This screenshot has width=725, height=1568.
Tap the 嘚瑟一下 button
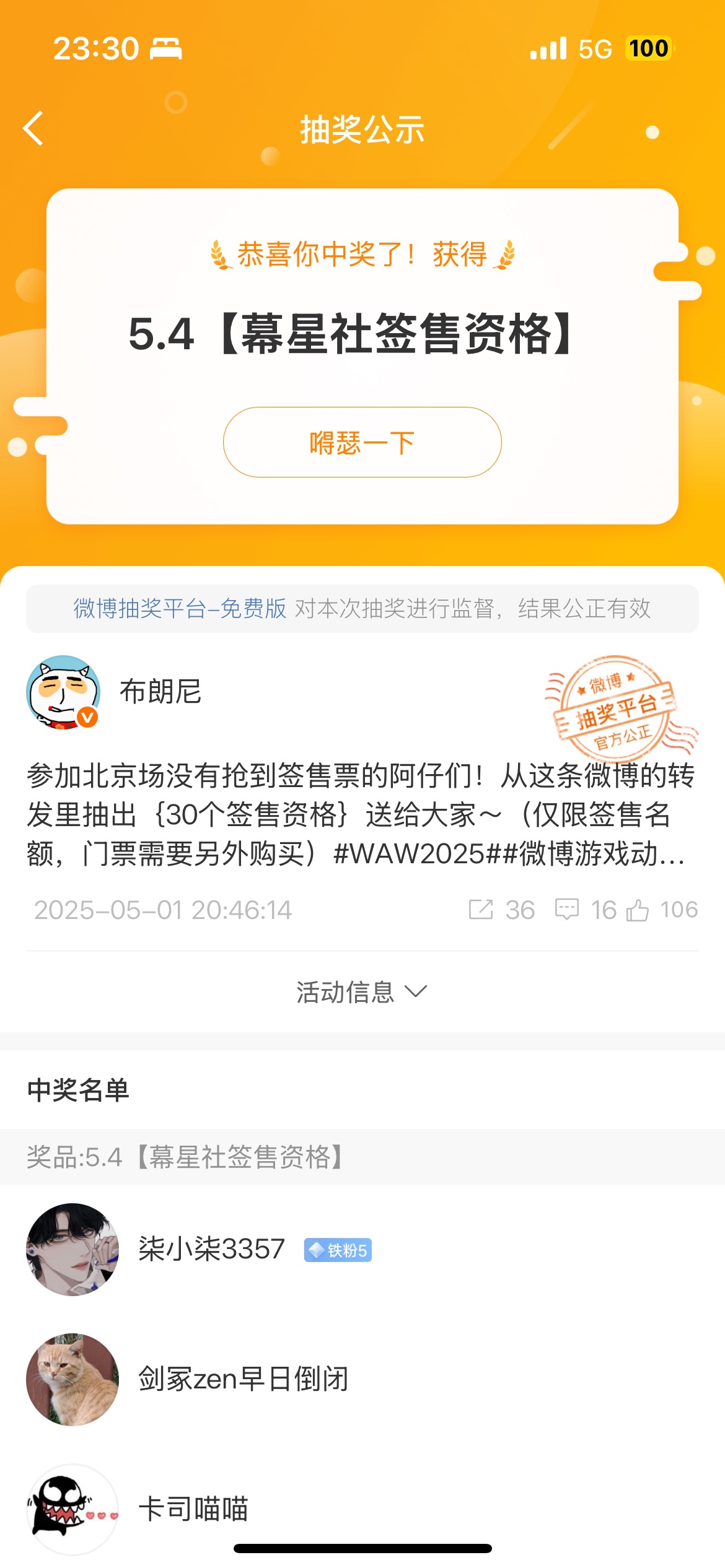[x=362, y=442]
